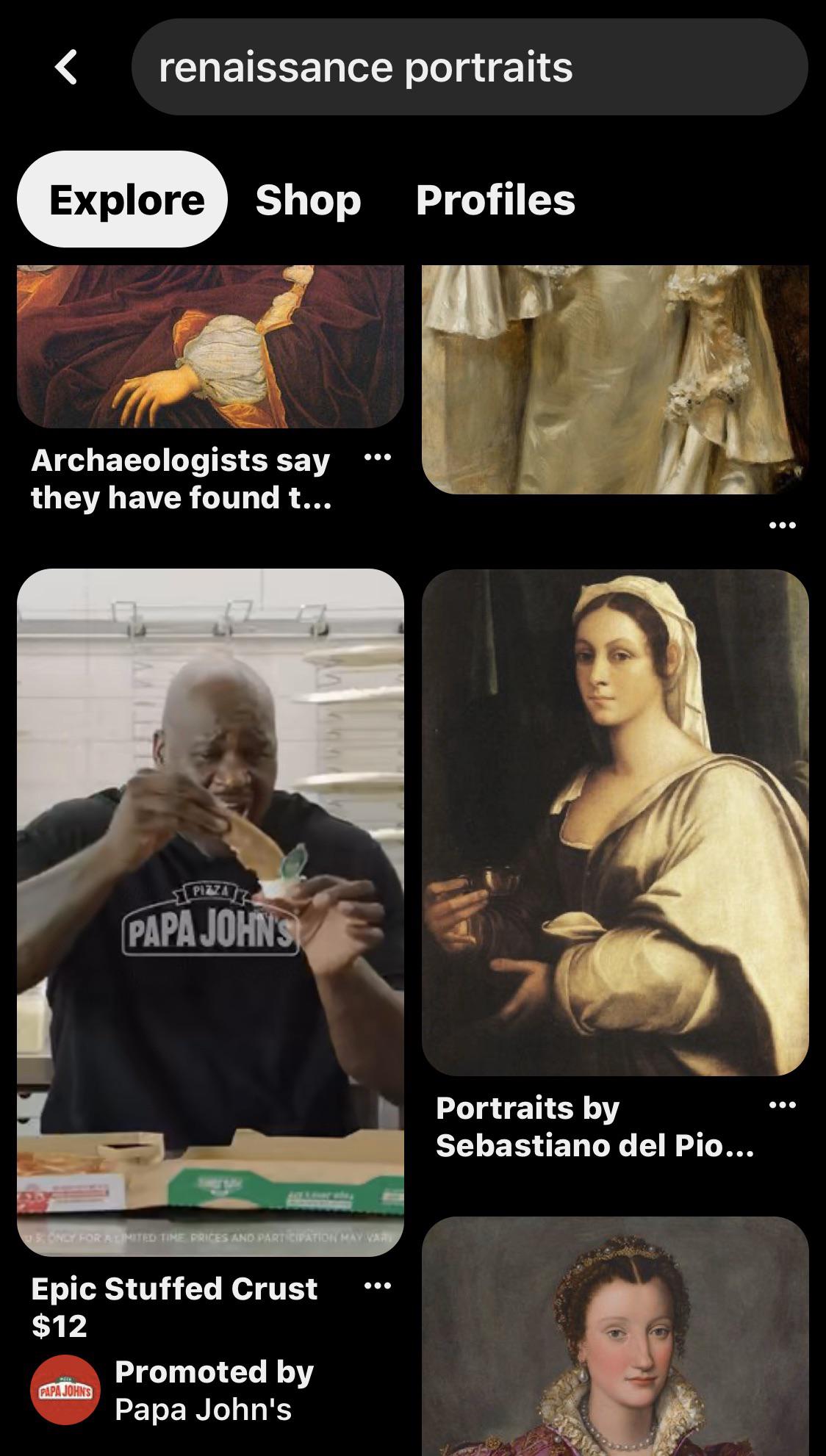Open more options on the Archaeologists pin
This screenshot has width=826, height=1456.
pyautogui.click(x=376, y=458)
